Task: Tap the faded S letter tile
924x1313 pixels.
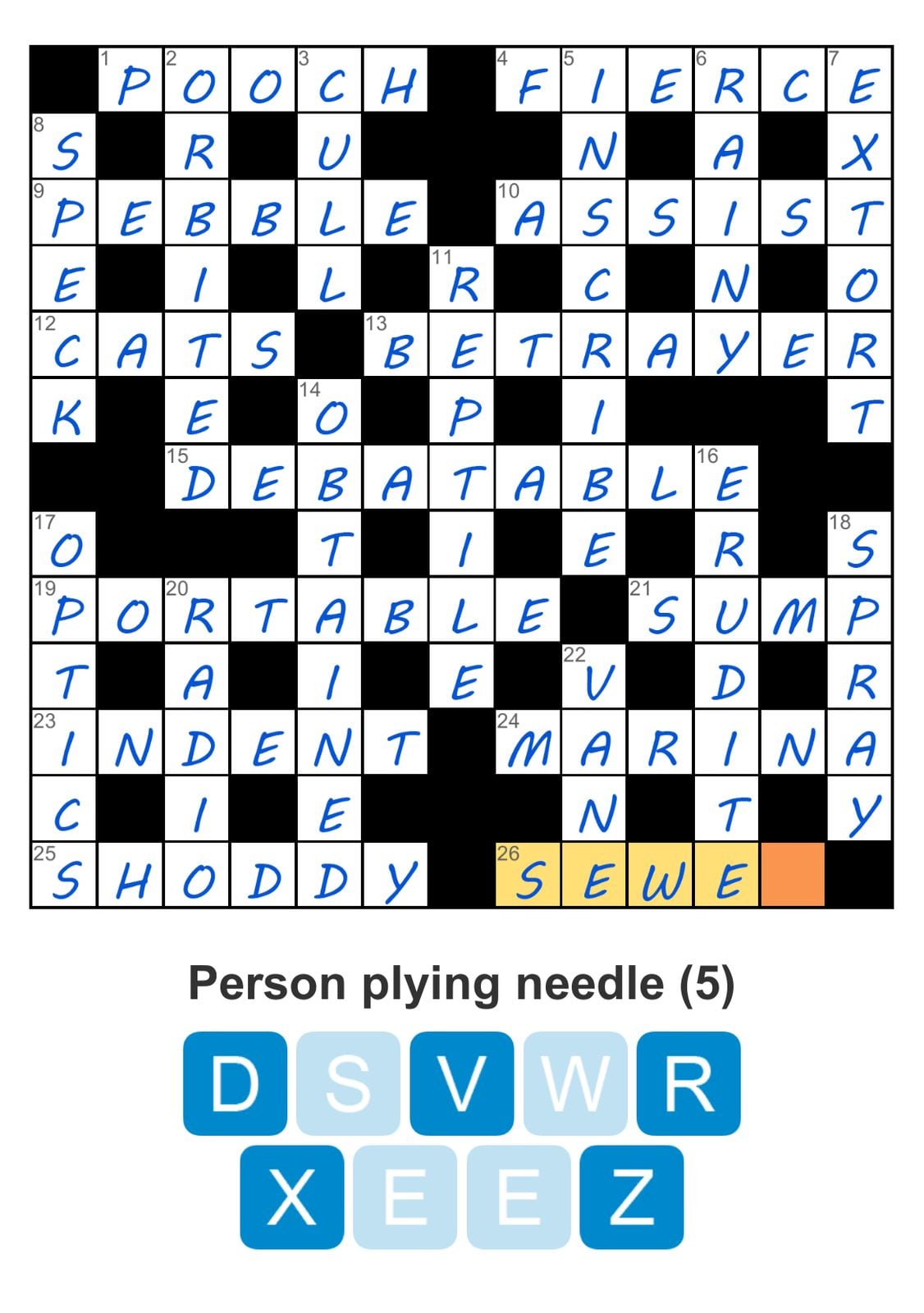Action: click(348, 1083)
